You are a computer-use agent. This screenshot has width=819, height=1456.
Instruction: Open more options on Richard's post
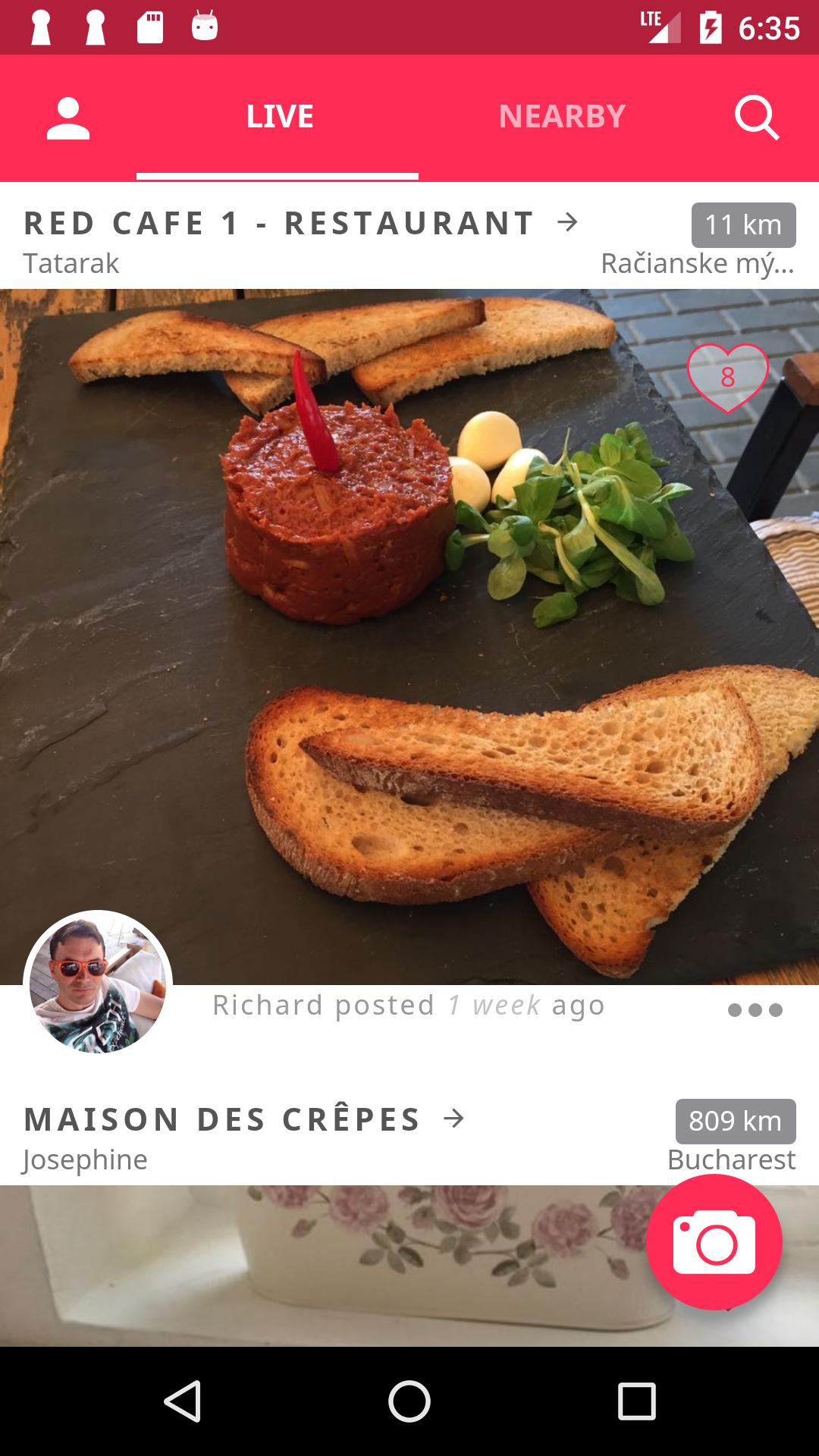click(x=755, y=1009)
